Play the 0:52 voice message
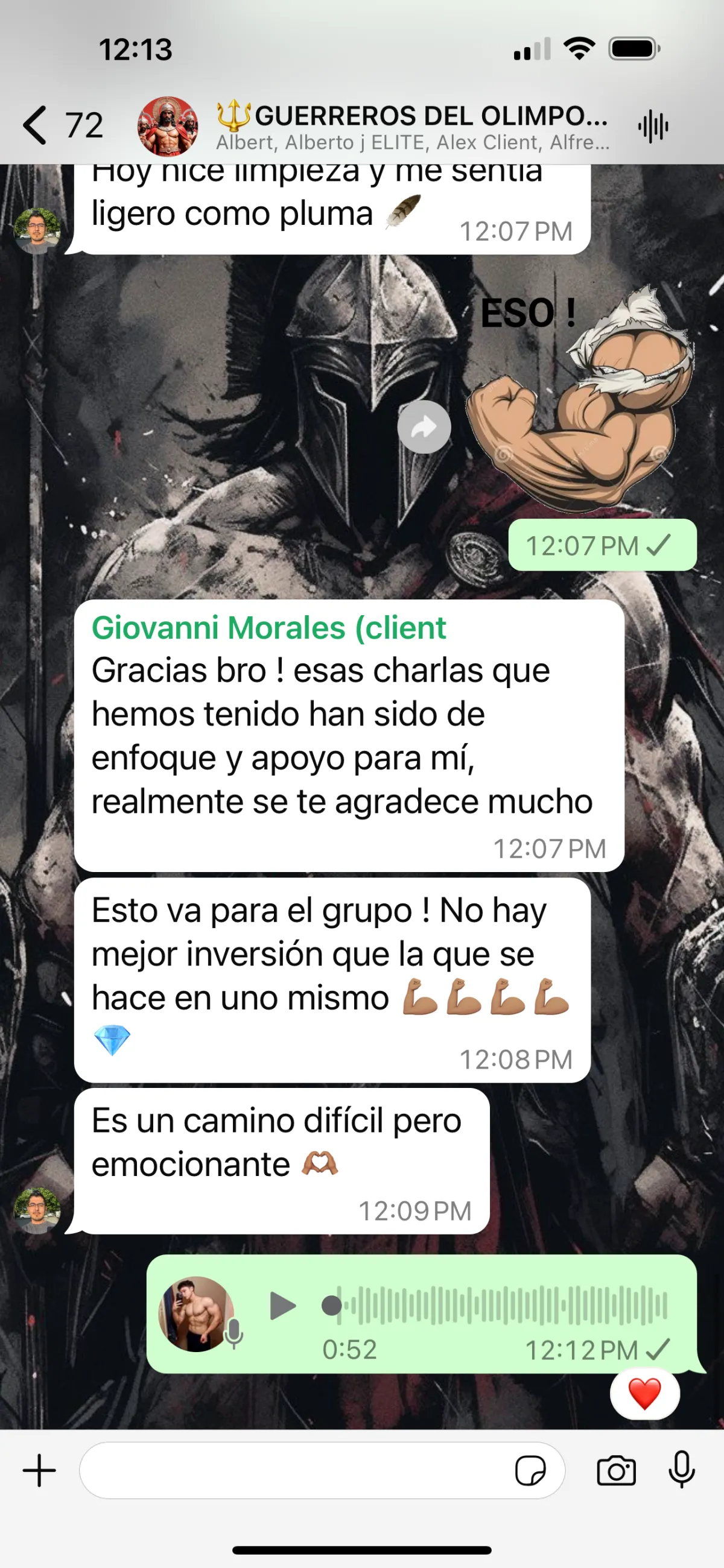Viewport: 724px width, 1568px height. (282, 1306)
